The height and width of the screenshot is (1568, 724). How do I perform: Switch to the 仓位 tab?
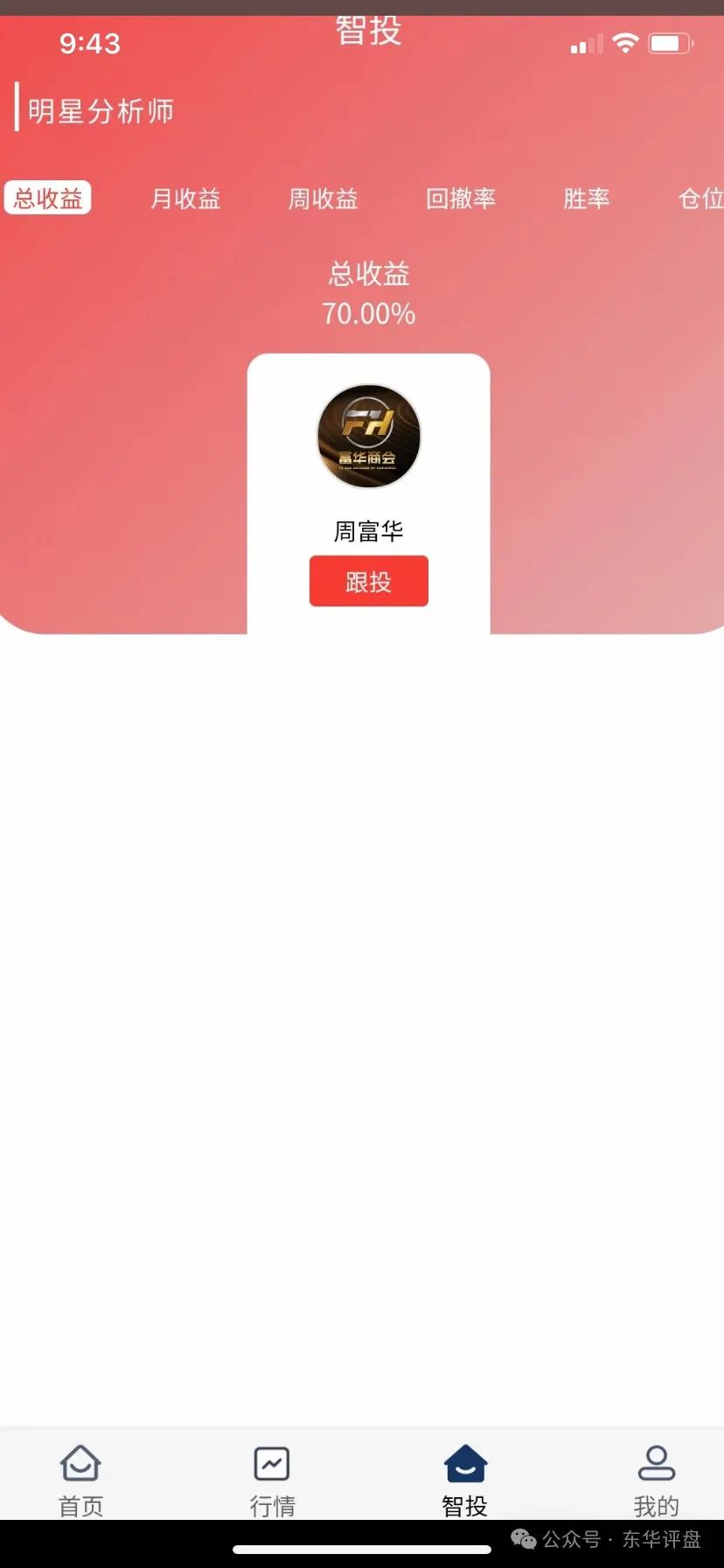click(x=700, y=199)
